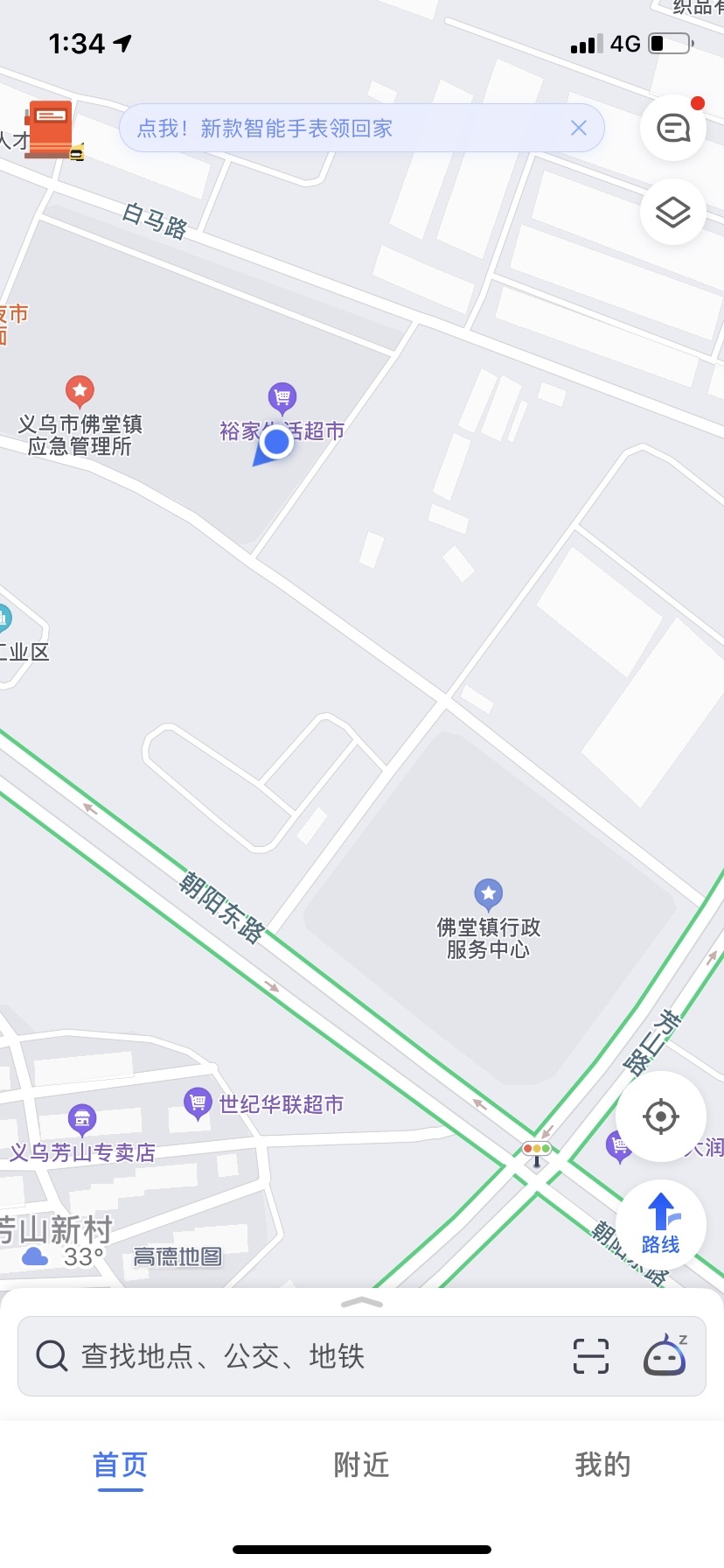Expand the bottom search panel handle
This screenshot has height=1568, width=724.
(x=362, y=1303)
